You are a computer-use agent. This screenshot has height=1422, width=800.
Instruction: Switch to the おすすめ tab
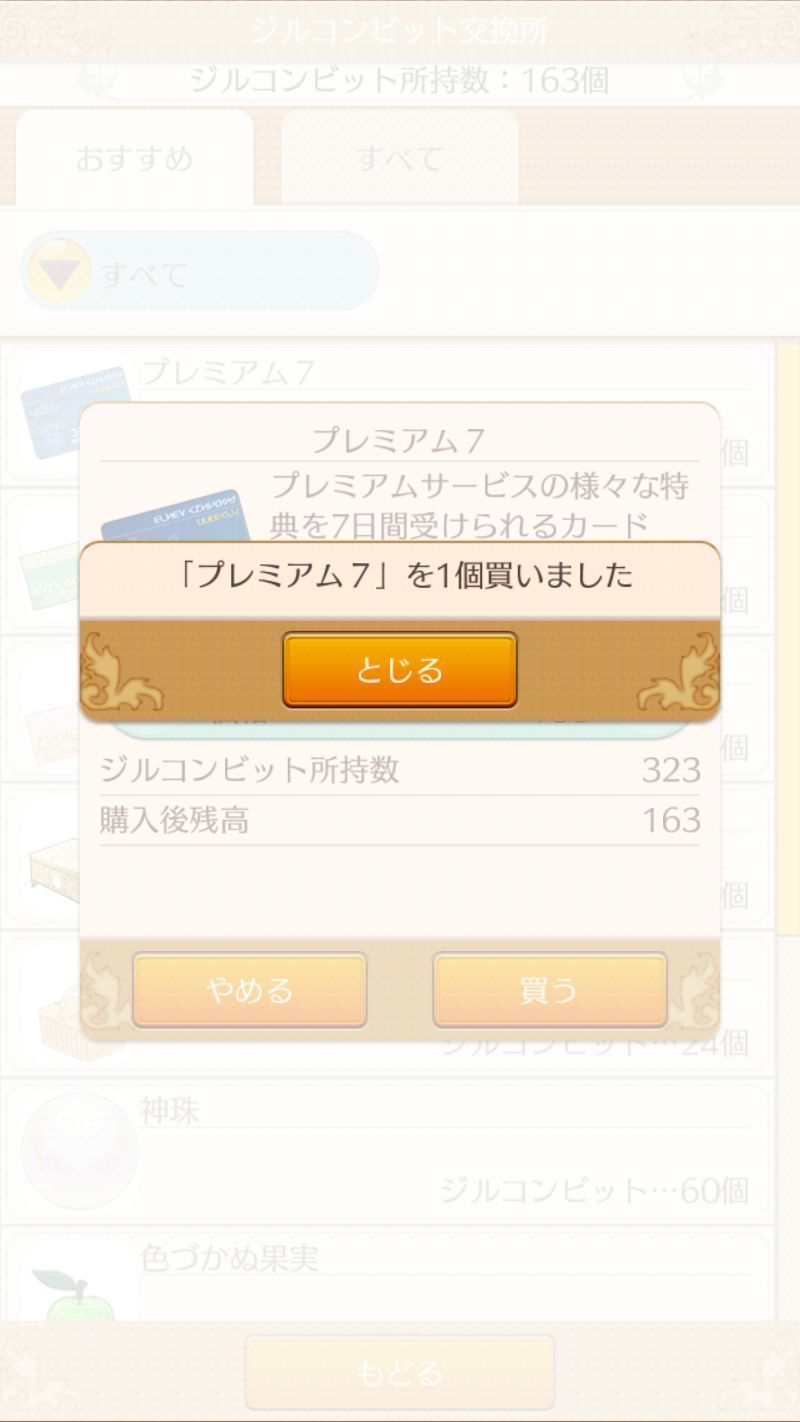click(135, 159)
